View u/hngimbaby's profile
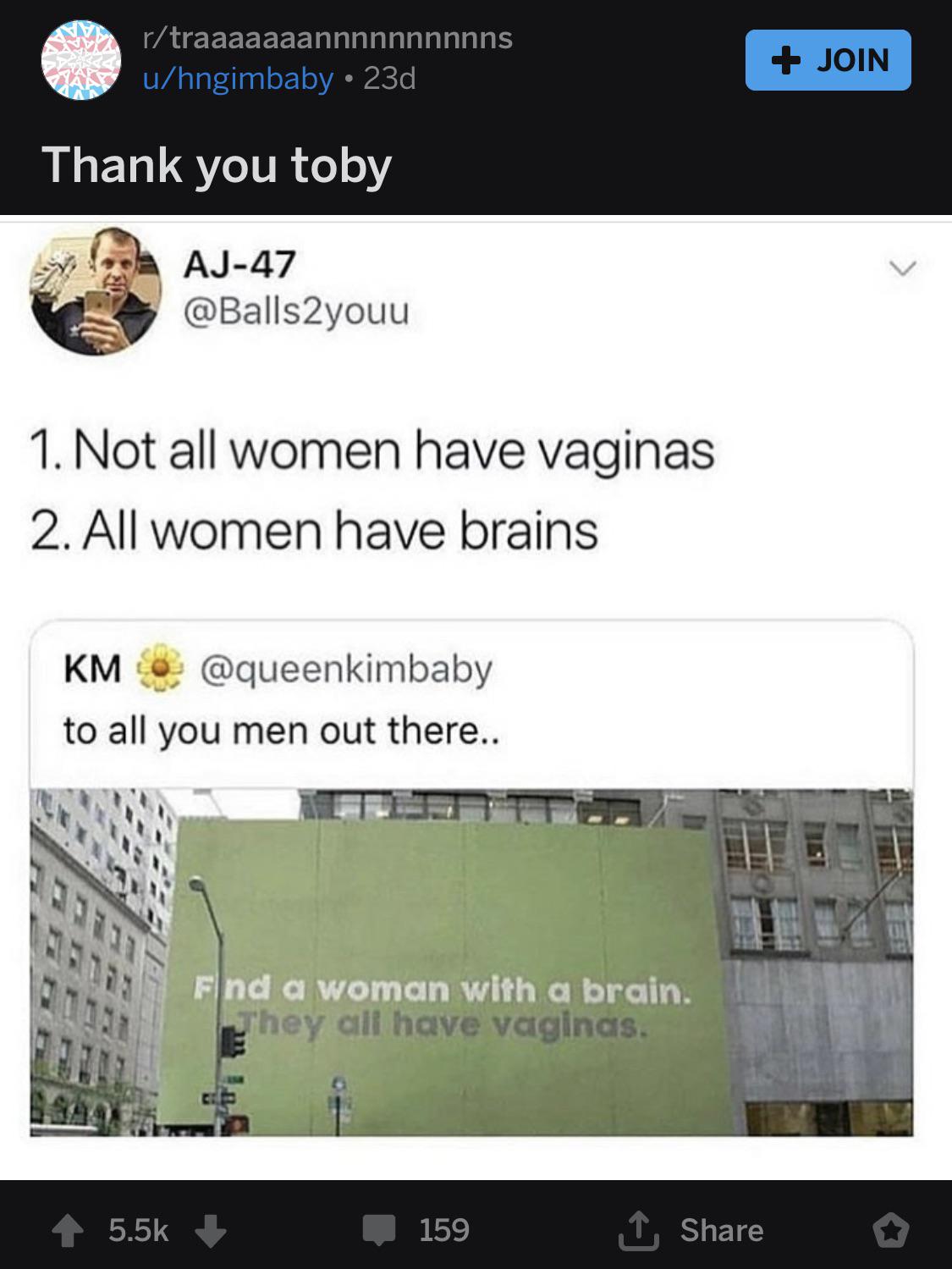 click(x=238, y=79)
